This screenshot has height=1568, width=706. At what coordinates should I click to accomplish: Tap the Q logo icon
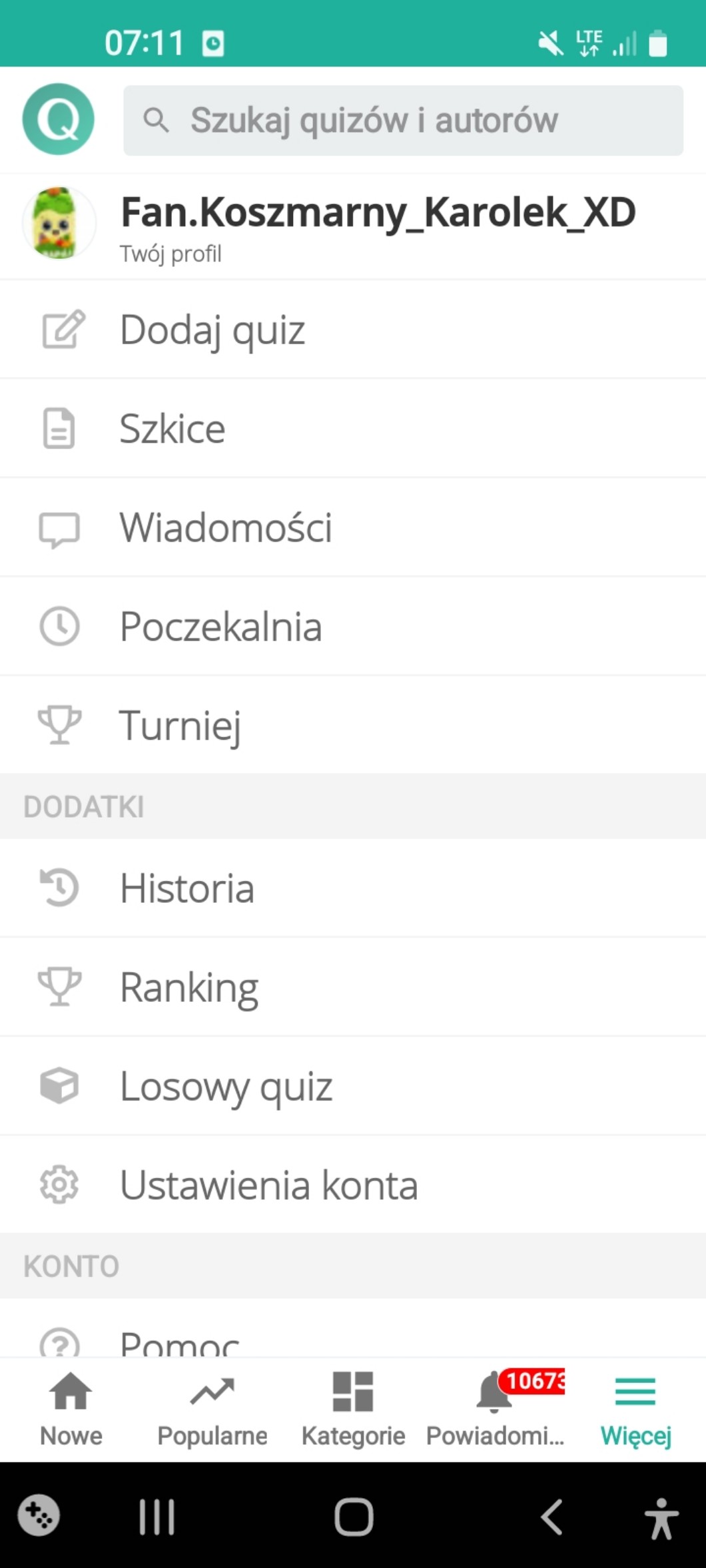(x=59, y=119)
